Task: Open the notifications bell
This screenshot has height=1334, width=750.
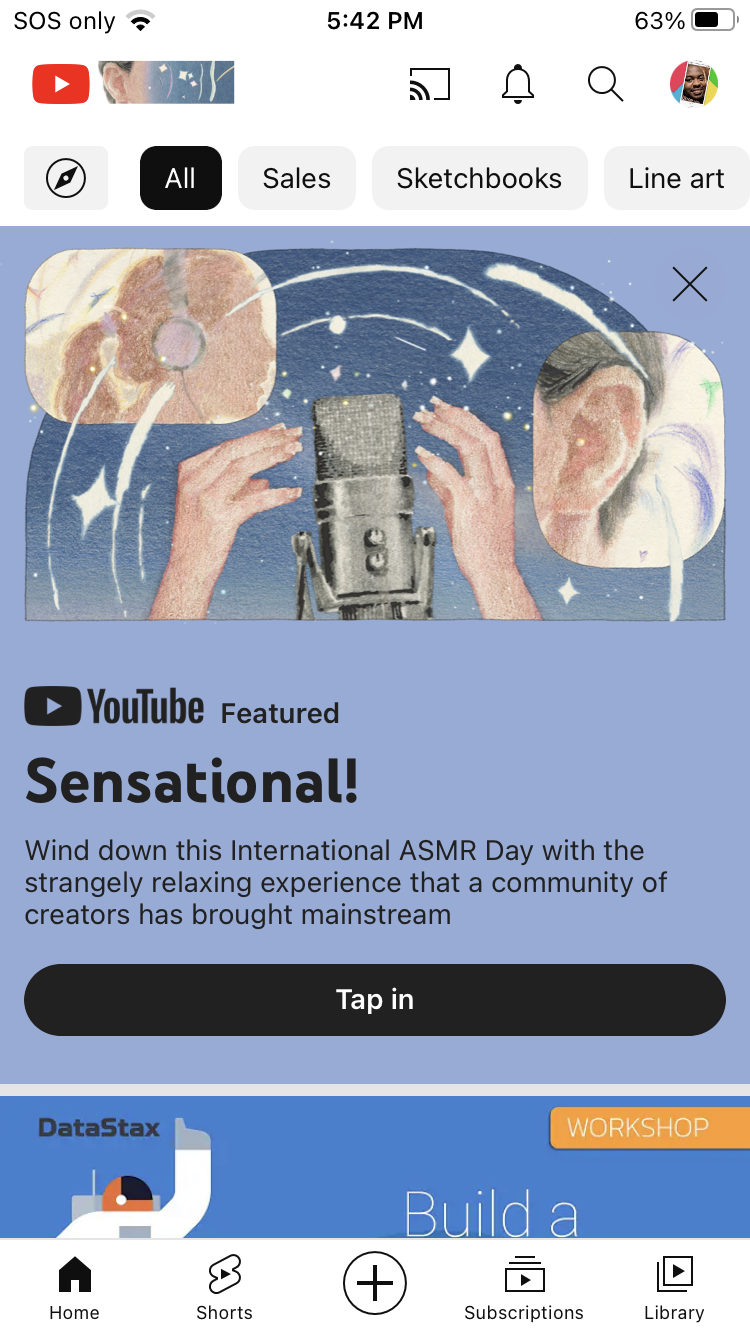Action: pyautogui.click(x=517, y=85)
